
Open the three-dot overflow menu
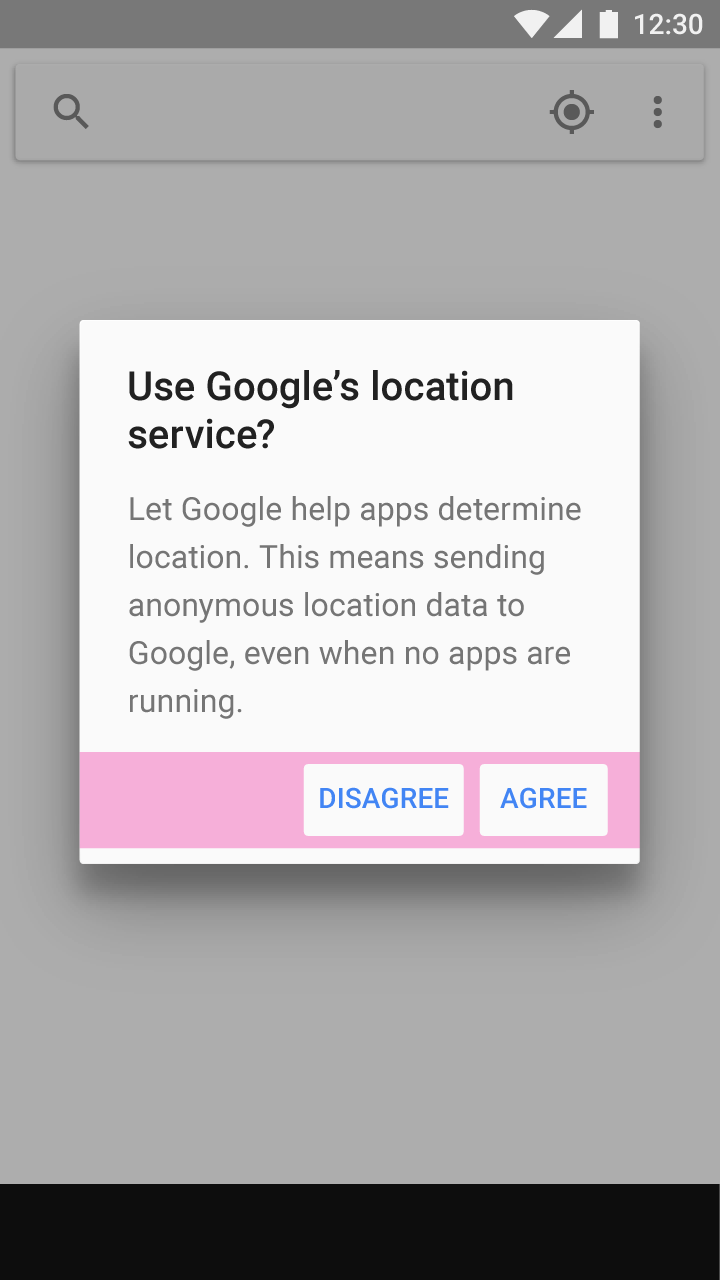coord(657,112)
